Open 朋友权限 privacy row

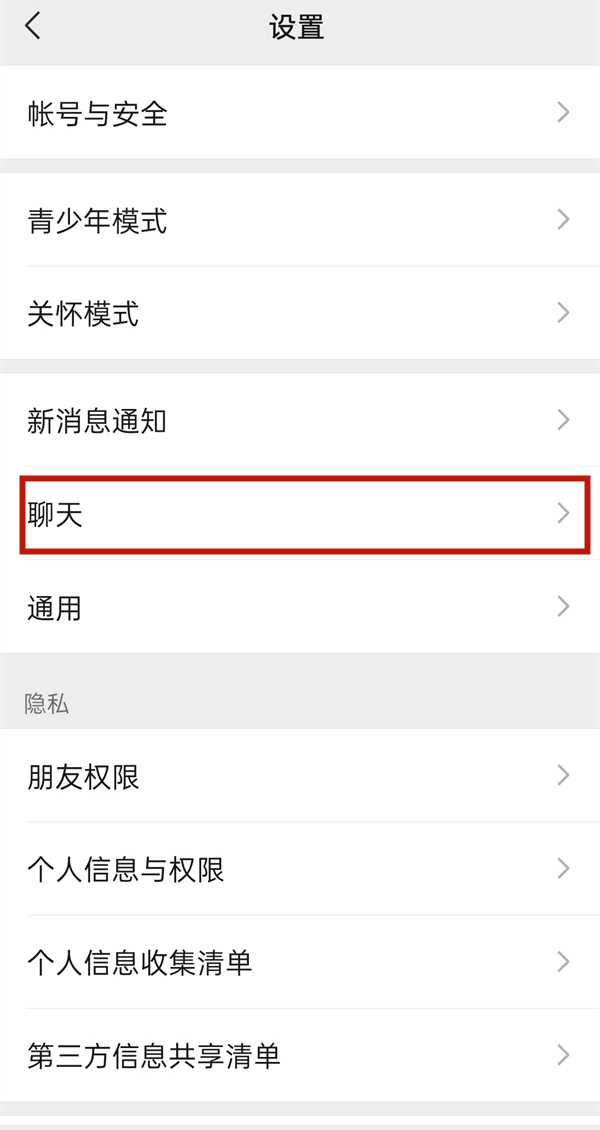[x=300, y=775]
